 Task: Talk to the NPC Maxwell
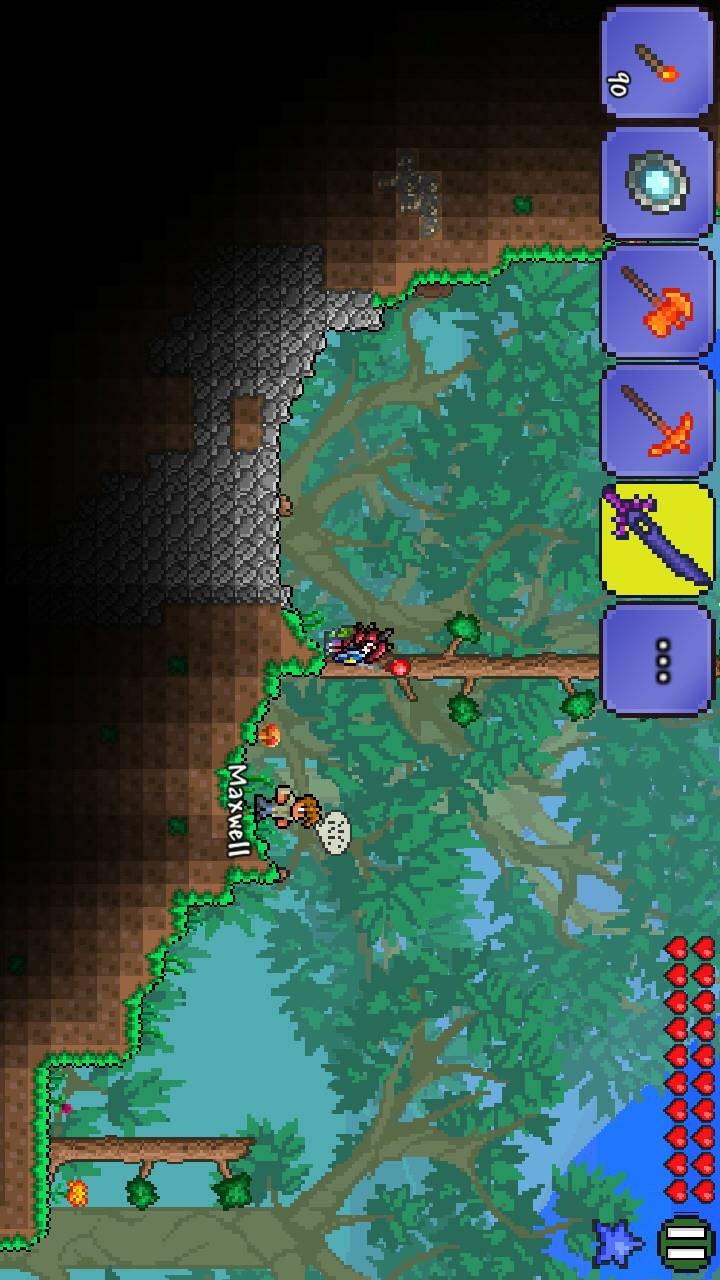click(290, 808)
